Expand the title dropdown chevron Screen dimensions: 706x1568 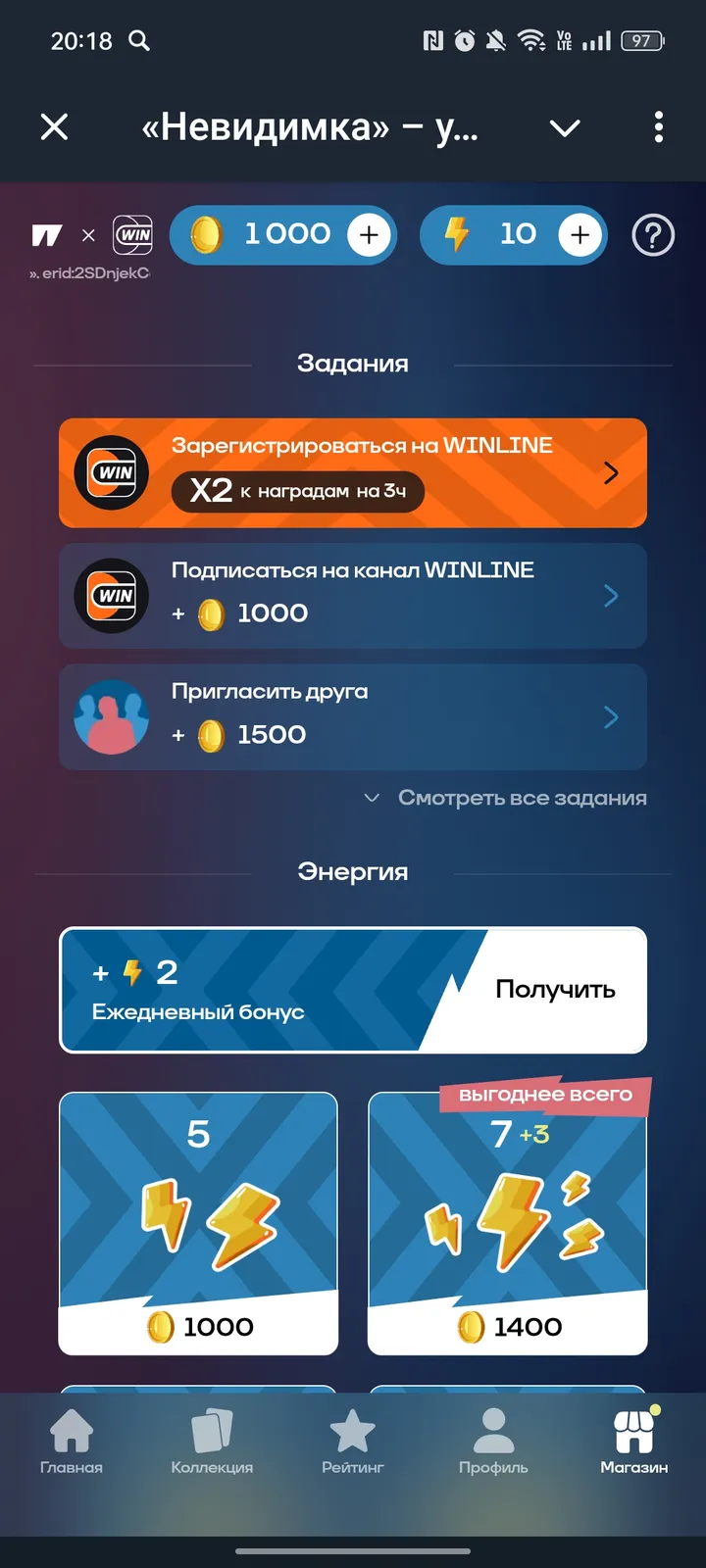click(565, 127)
